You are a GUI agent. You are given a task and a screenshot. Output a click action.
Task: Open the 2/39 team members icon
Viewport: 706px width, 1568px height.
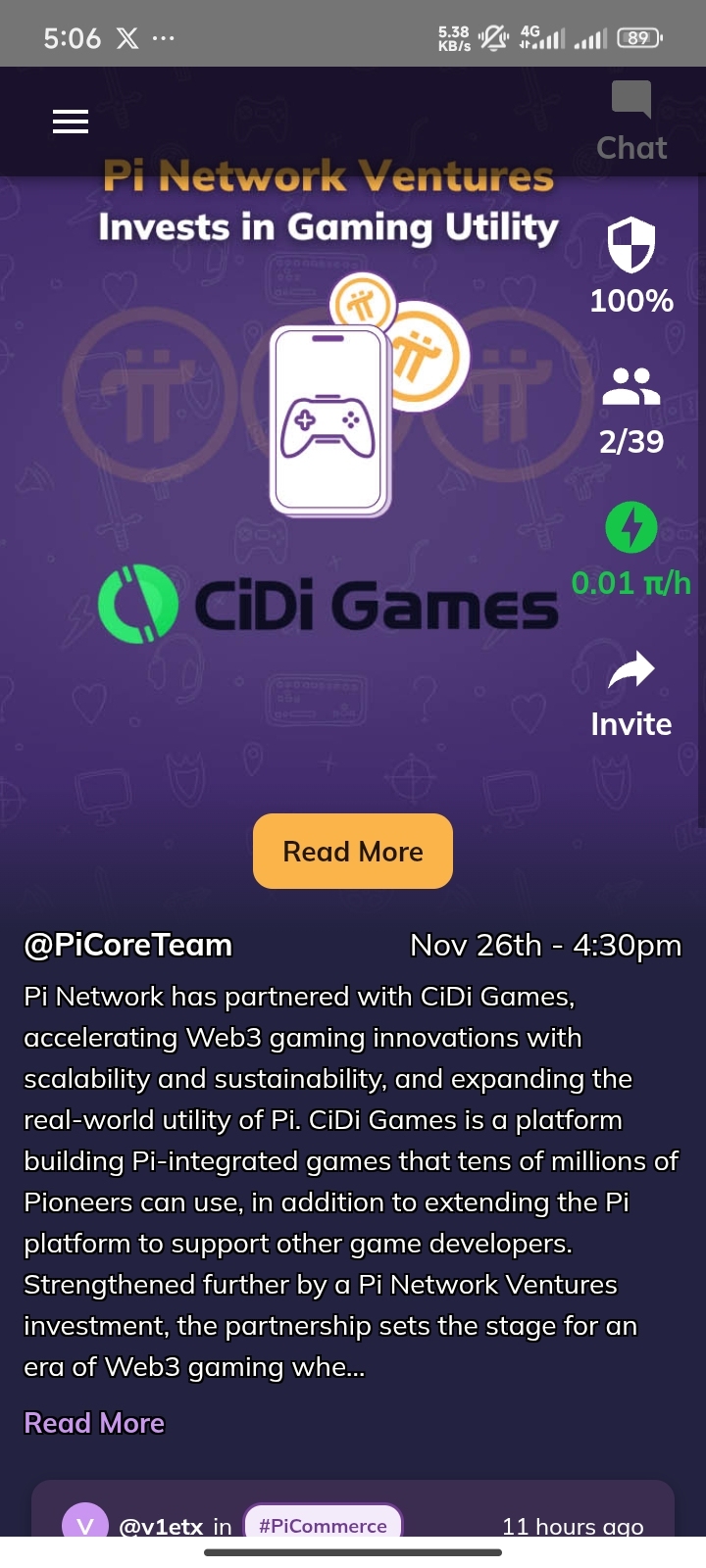pyautogui.click(x=631, y=387)
